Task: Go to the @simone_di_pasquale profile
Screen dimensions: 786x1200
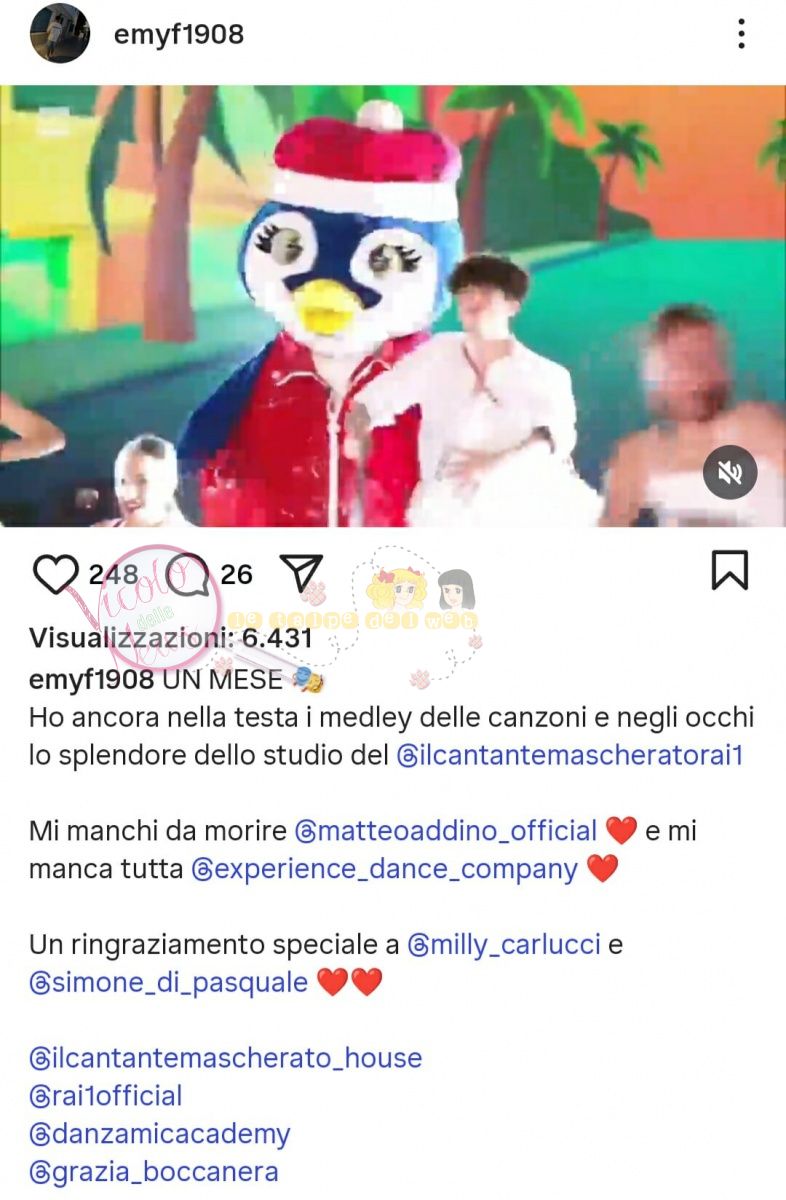Action: (168, 982)
